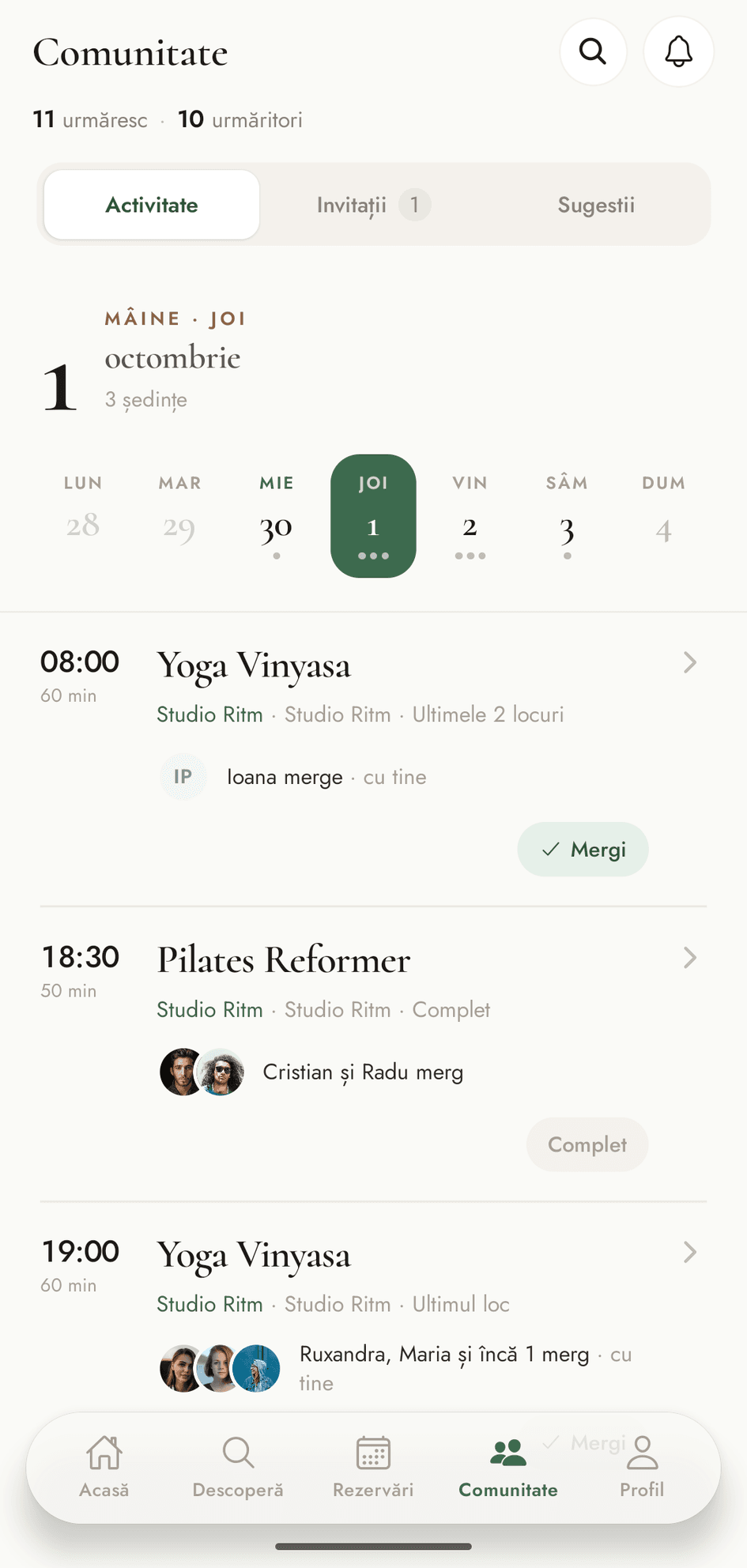View the 11 urmăresc following list
The width and height of the screenshot is (747, 1568).
click(90, 119)
